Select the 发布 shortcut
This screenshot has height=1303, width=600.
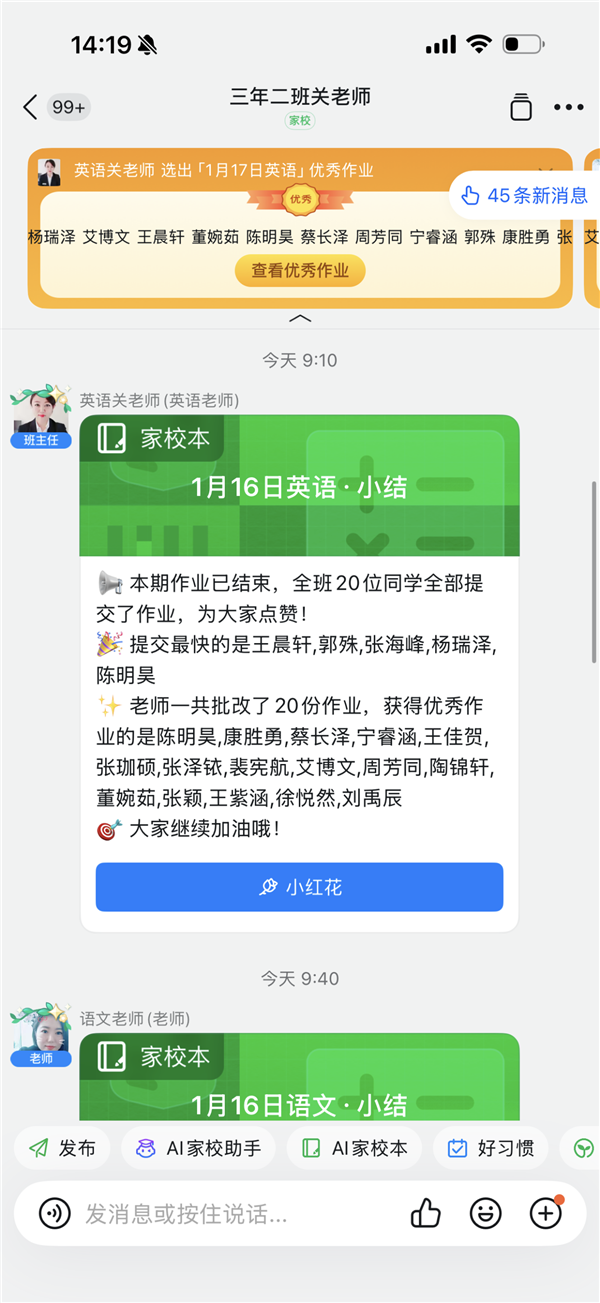click(63, 1149)
